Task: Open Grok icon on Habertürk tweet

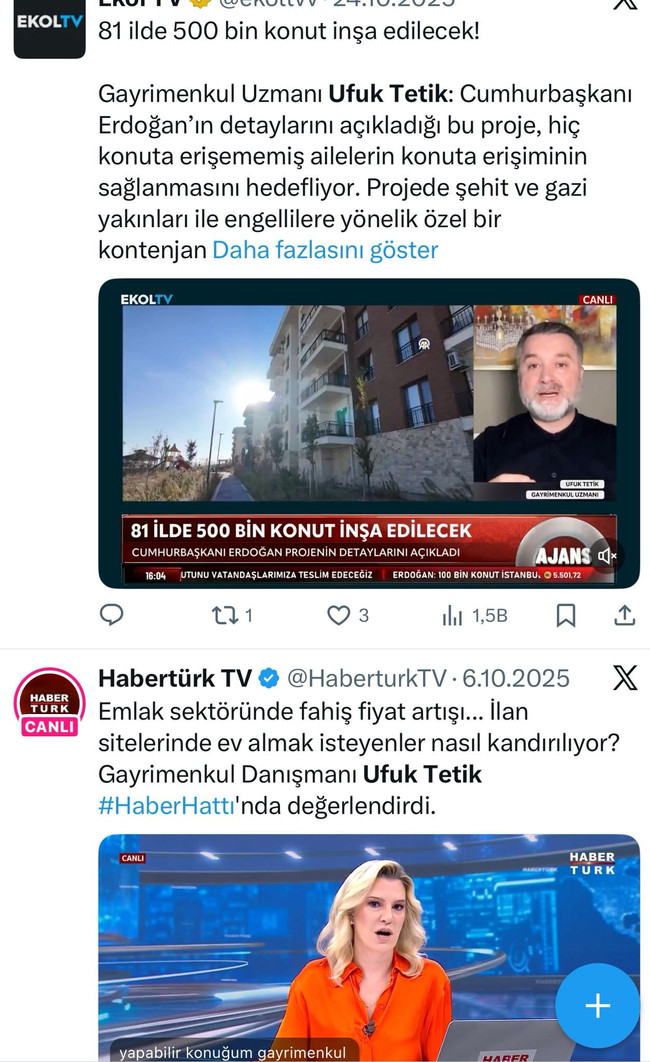Action: click(x=624, y=679)
